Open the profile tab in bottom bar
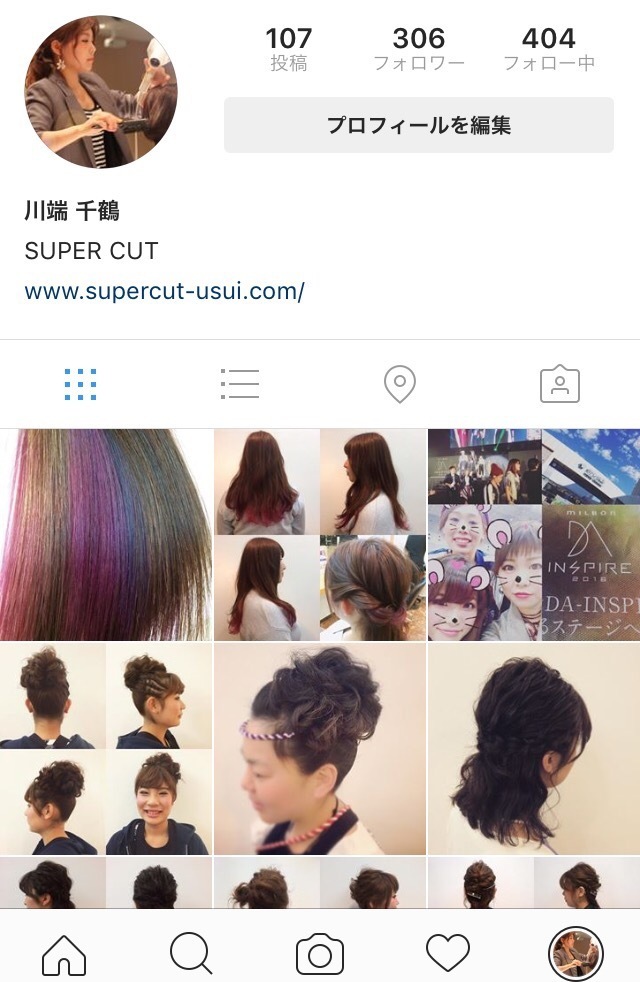 [576, 954]
